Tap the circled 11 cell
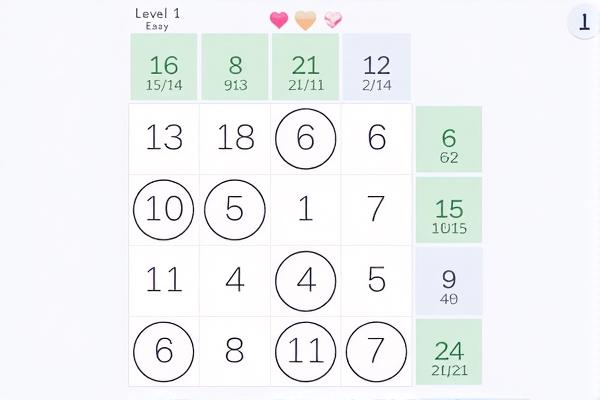This screenshot has width=600, height=400. coord(306,351)
